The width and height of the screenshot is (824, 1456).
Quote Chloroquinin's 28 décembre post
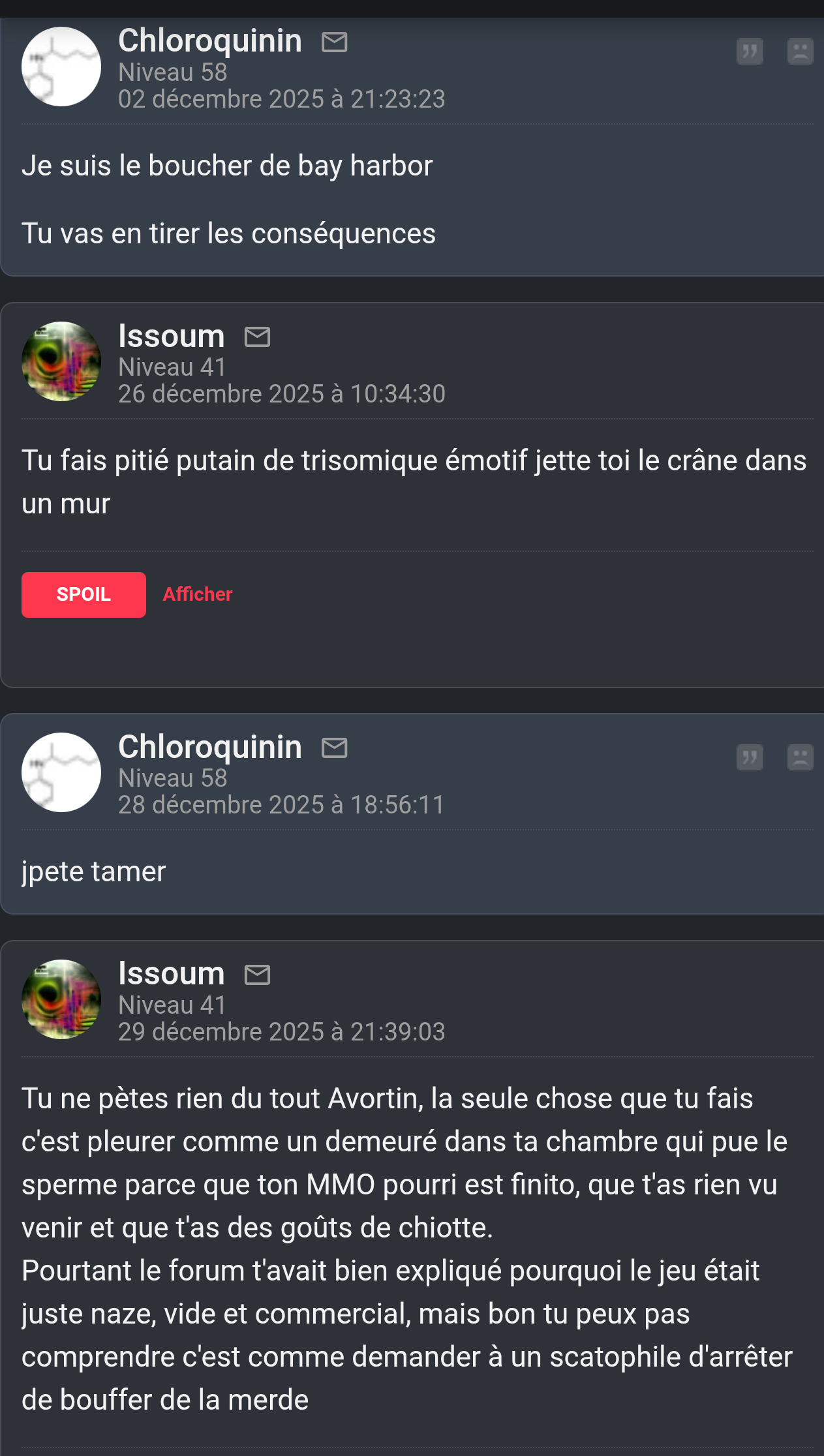click(x=750, y=757)
